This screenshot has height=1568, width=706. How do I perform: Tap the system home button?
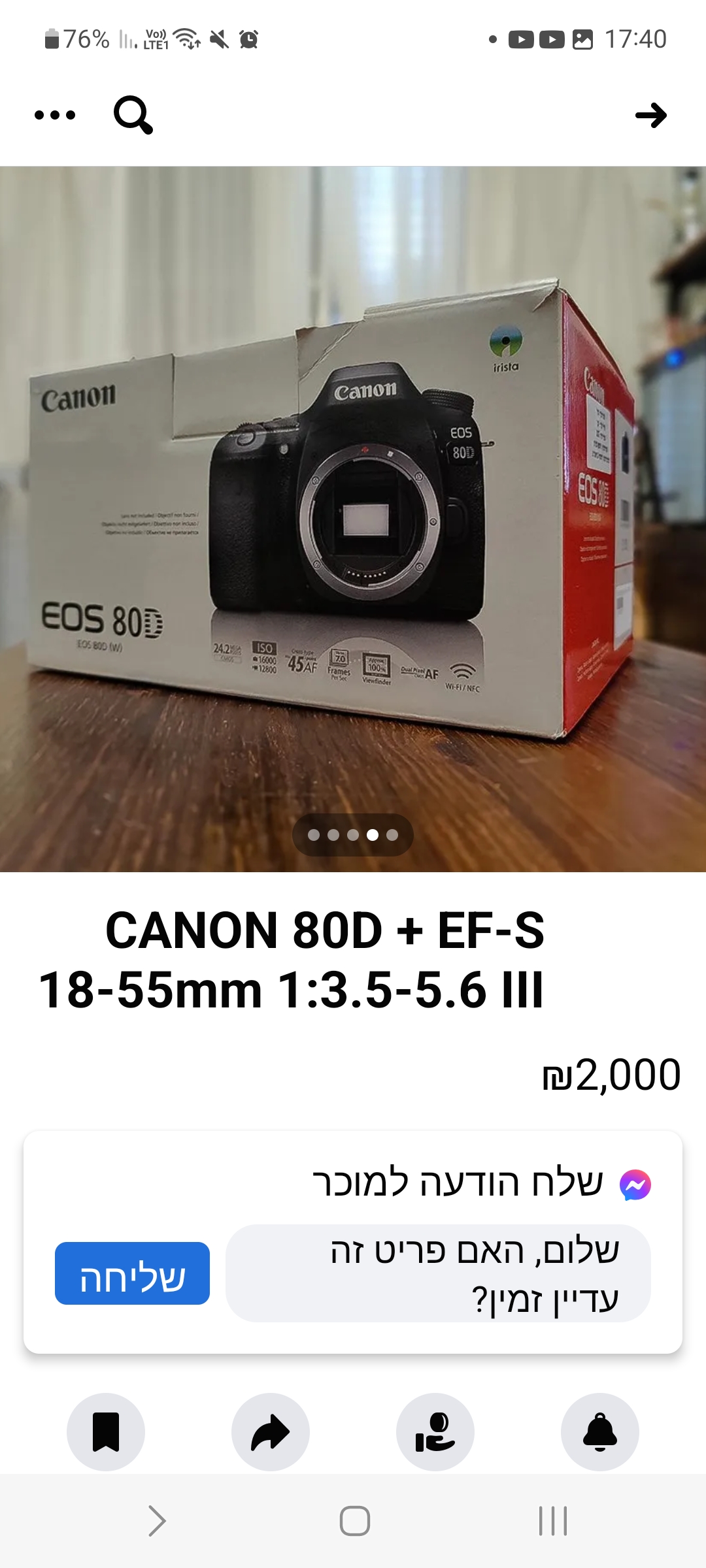[354, 1521]
